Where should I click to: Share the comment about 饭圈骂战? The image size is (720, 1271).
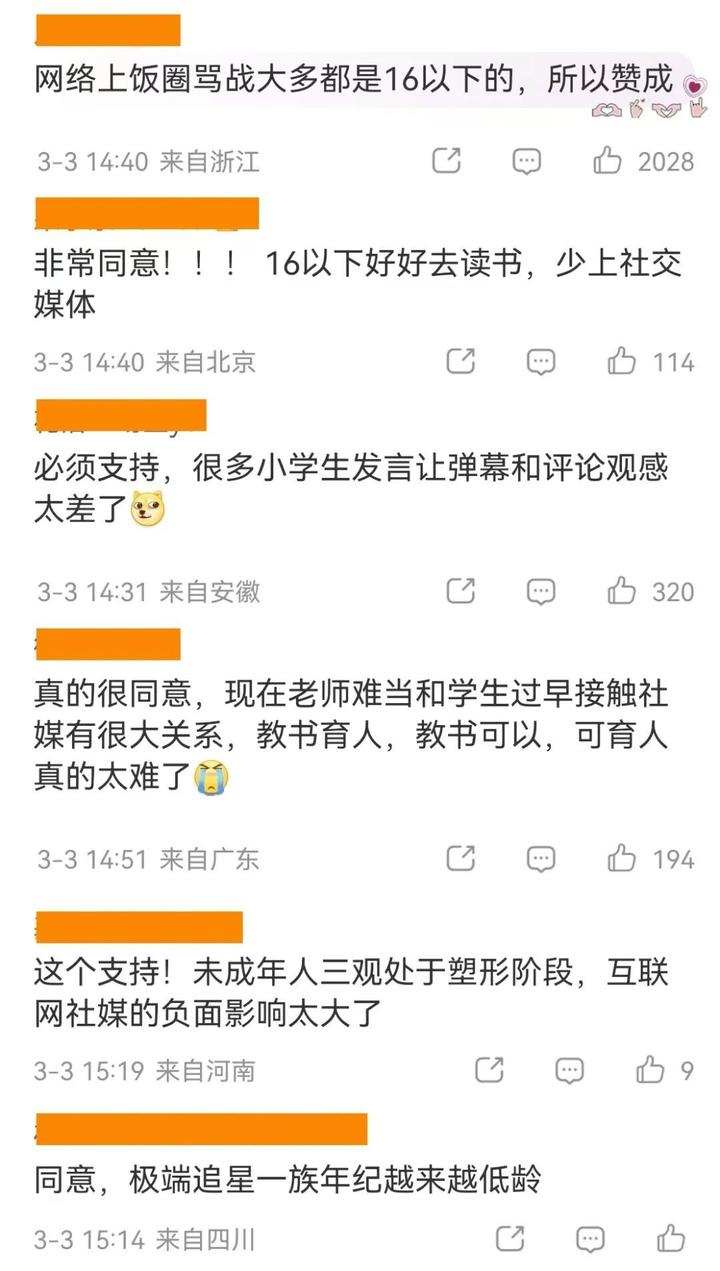(447, 160)
